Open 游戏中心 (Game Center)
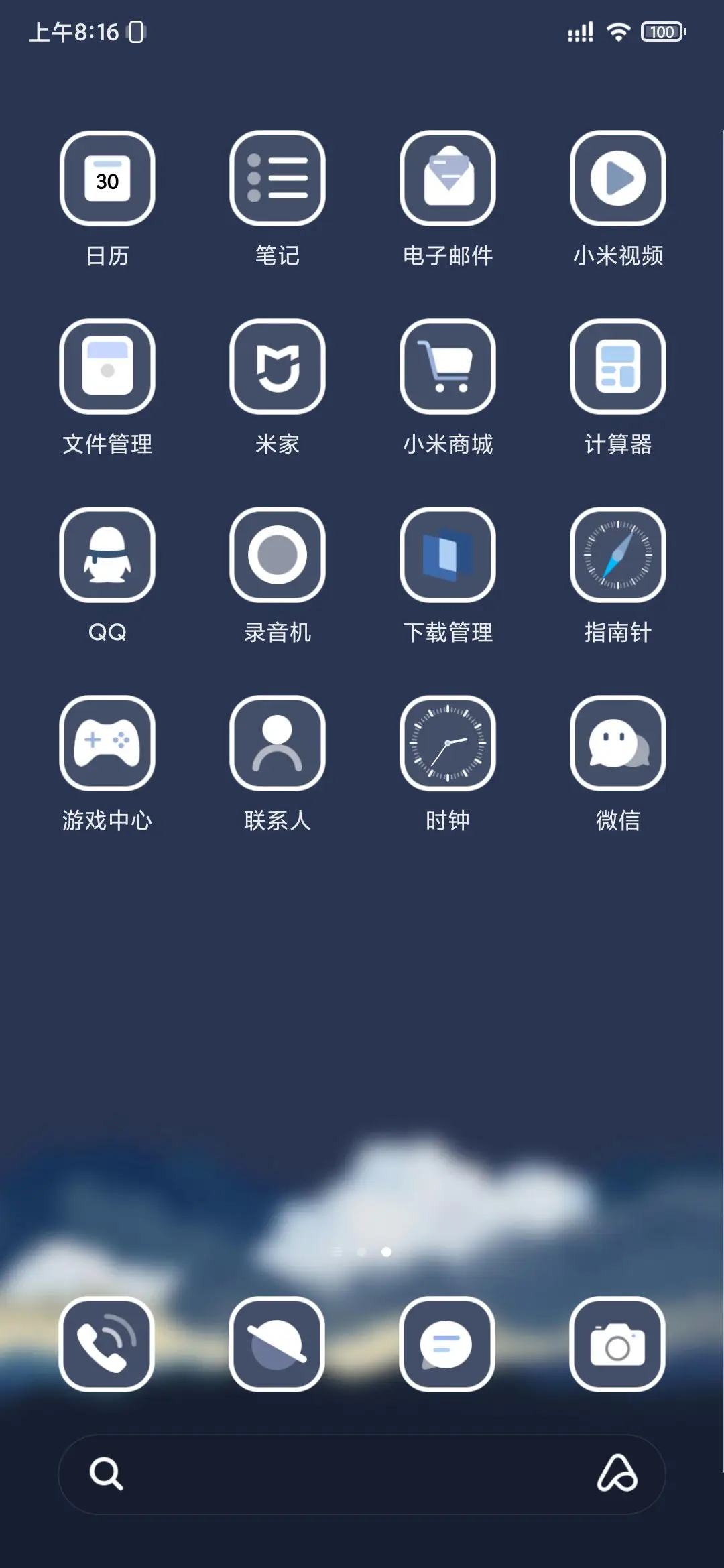This screenshot has width=724, height=1568. (x=107, y=742)
